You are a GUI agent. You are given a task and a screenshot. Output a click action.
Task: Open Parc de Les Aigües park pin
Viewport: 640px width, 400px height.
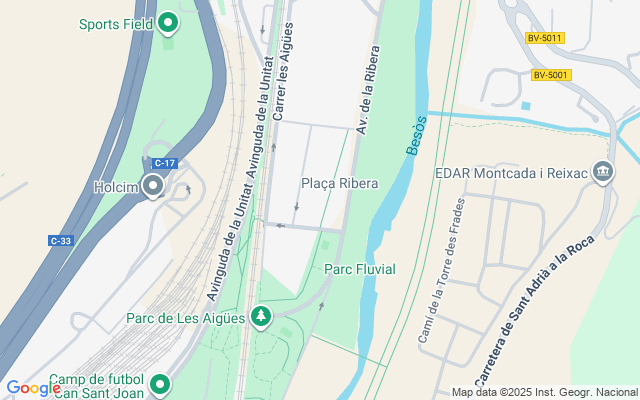261,317
